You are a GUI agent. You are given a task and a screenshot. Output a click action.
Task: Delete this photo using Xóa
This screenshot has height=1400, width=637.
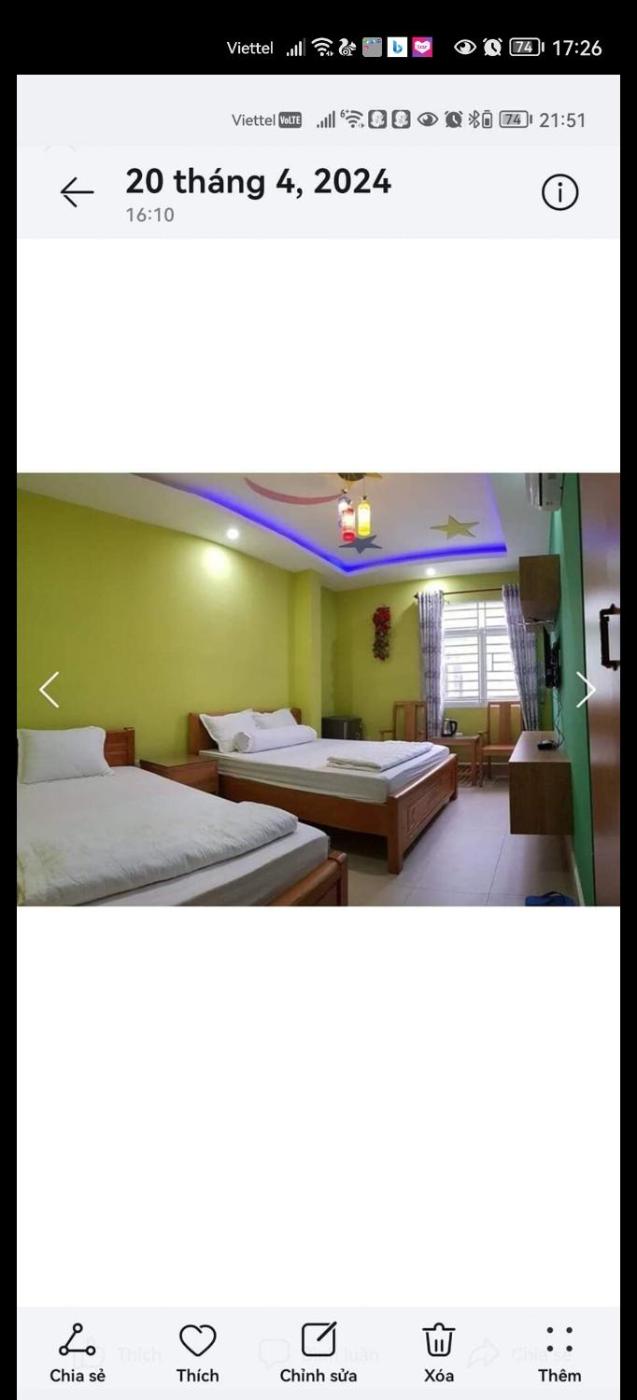click(438, 1352)
